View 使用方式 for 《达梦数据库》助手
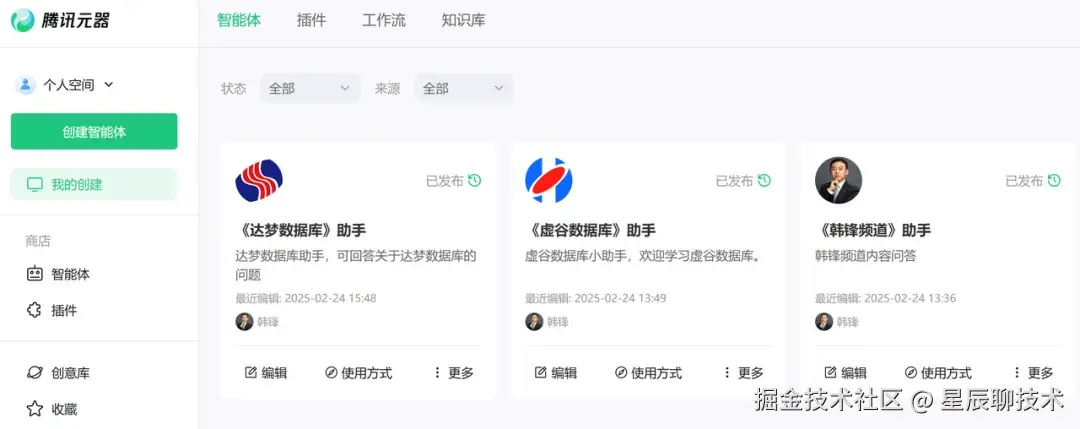 pos(358,373)
